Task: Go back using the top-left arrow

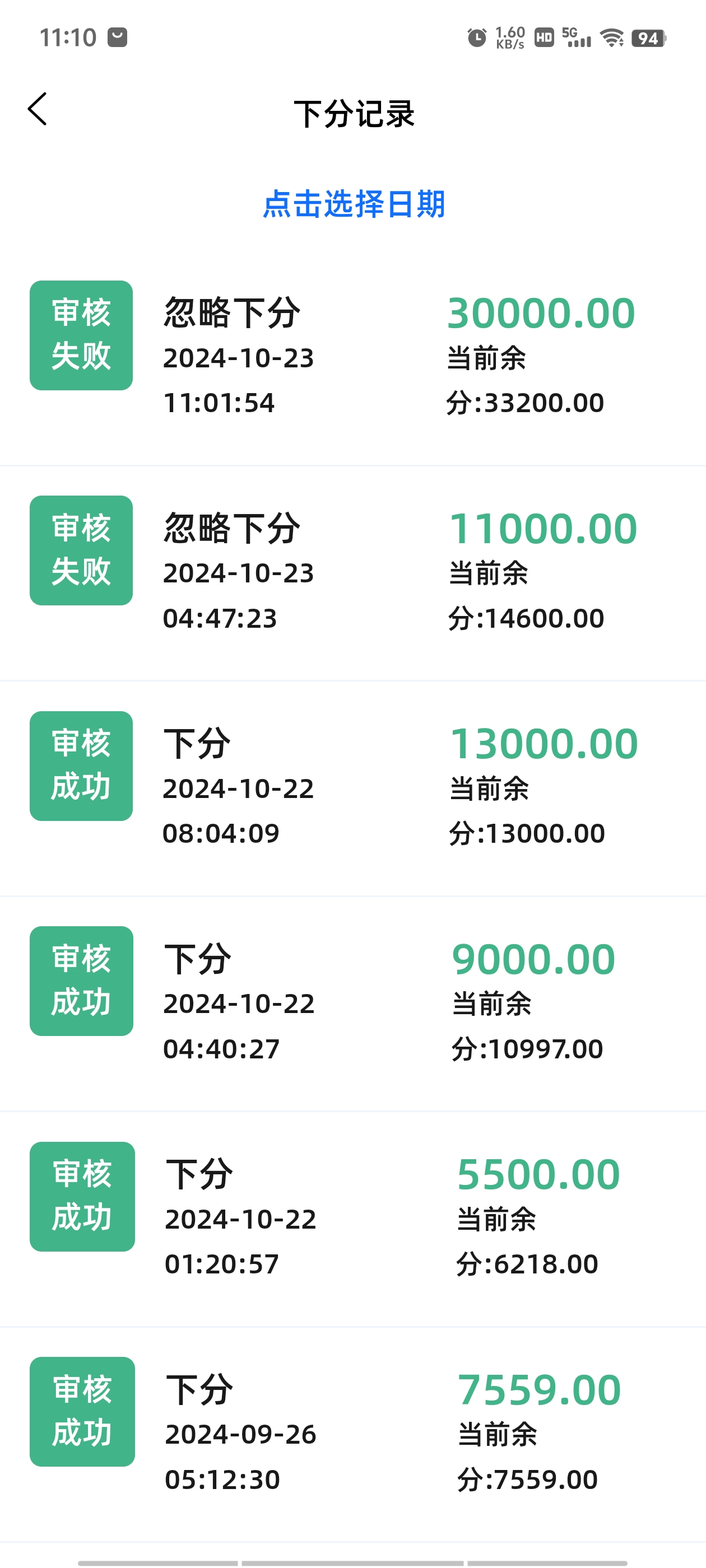Action: click(x=37, y=110)
